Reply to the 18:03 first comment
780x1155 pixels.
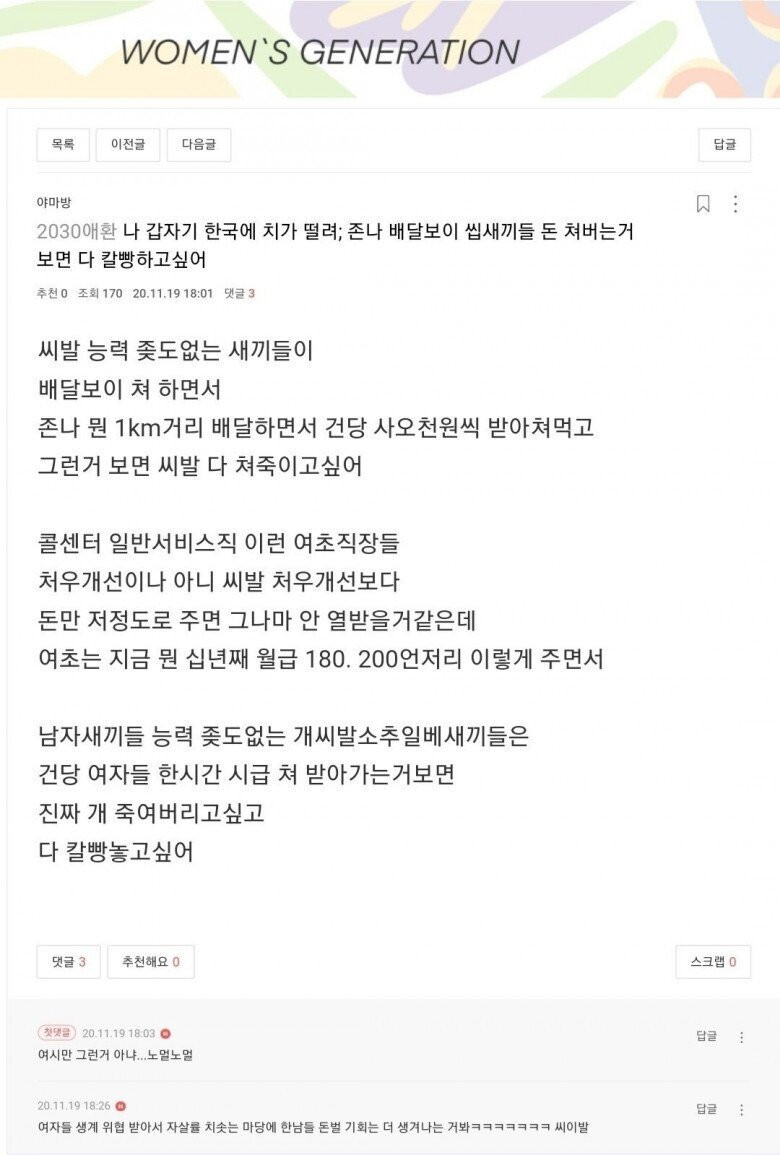(x=707, y=1037)
